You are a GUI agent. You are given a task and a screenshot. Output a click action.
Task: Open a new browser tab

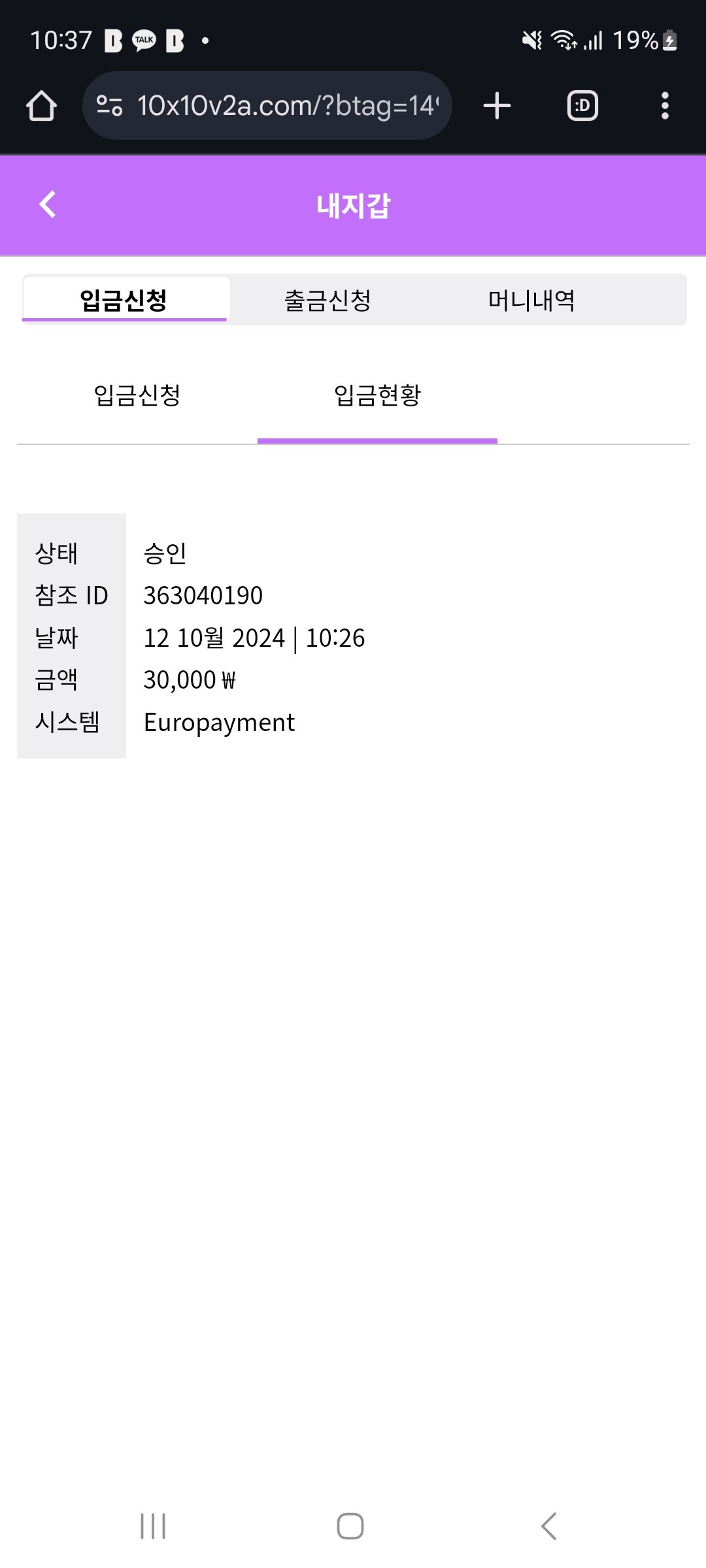coord(497,106)
